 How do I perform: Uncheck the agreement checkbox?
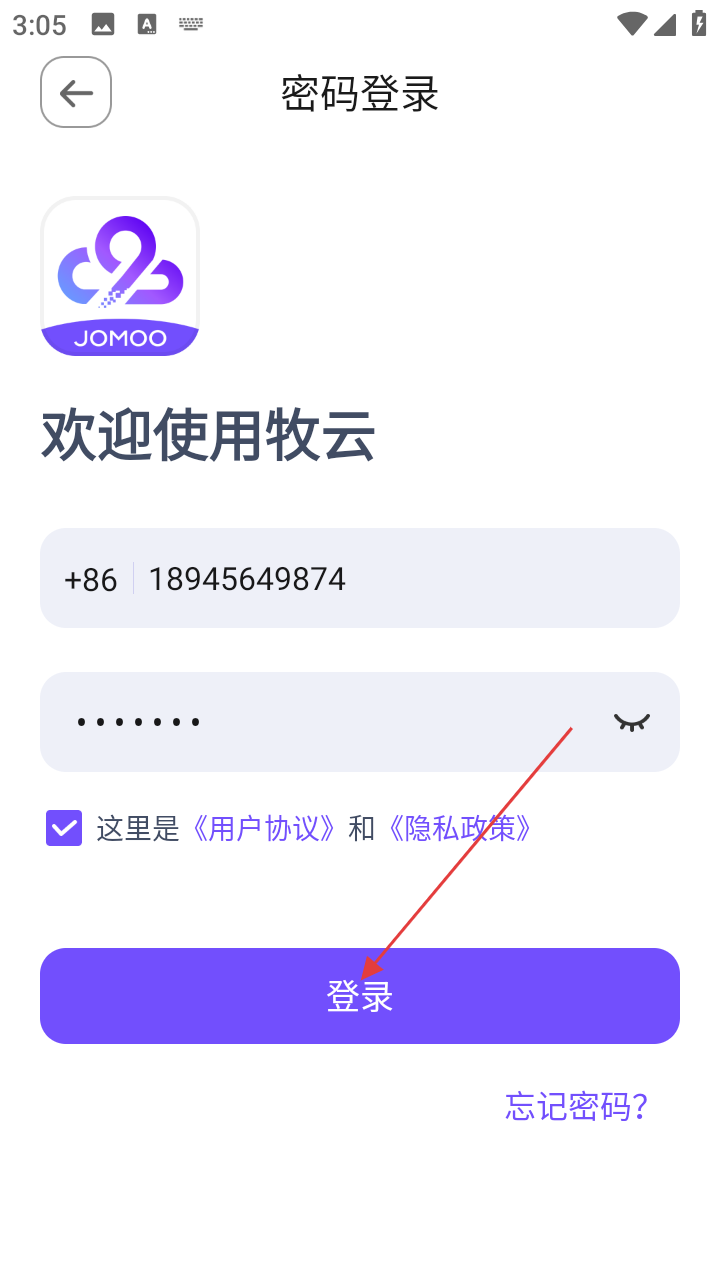point(64,828)
